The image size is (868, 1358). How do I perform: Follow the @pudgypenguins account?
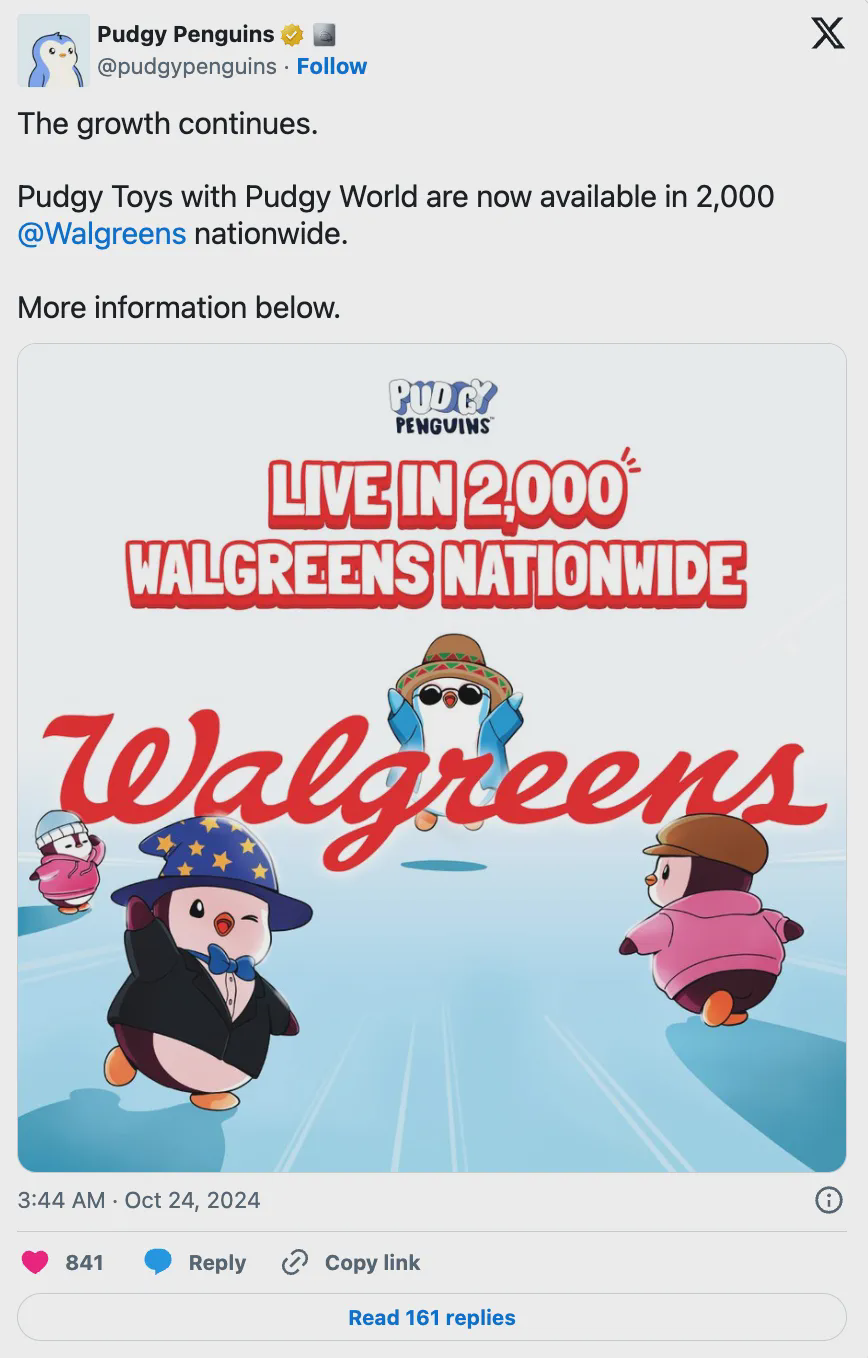[x=331, y=66]
